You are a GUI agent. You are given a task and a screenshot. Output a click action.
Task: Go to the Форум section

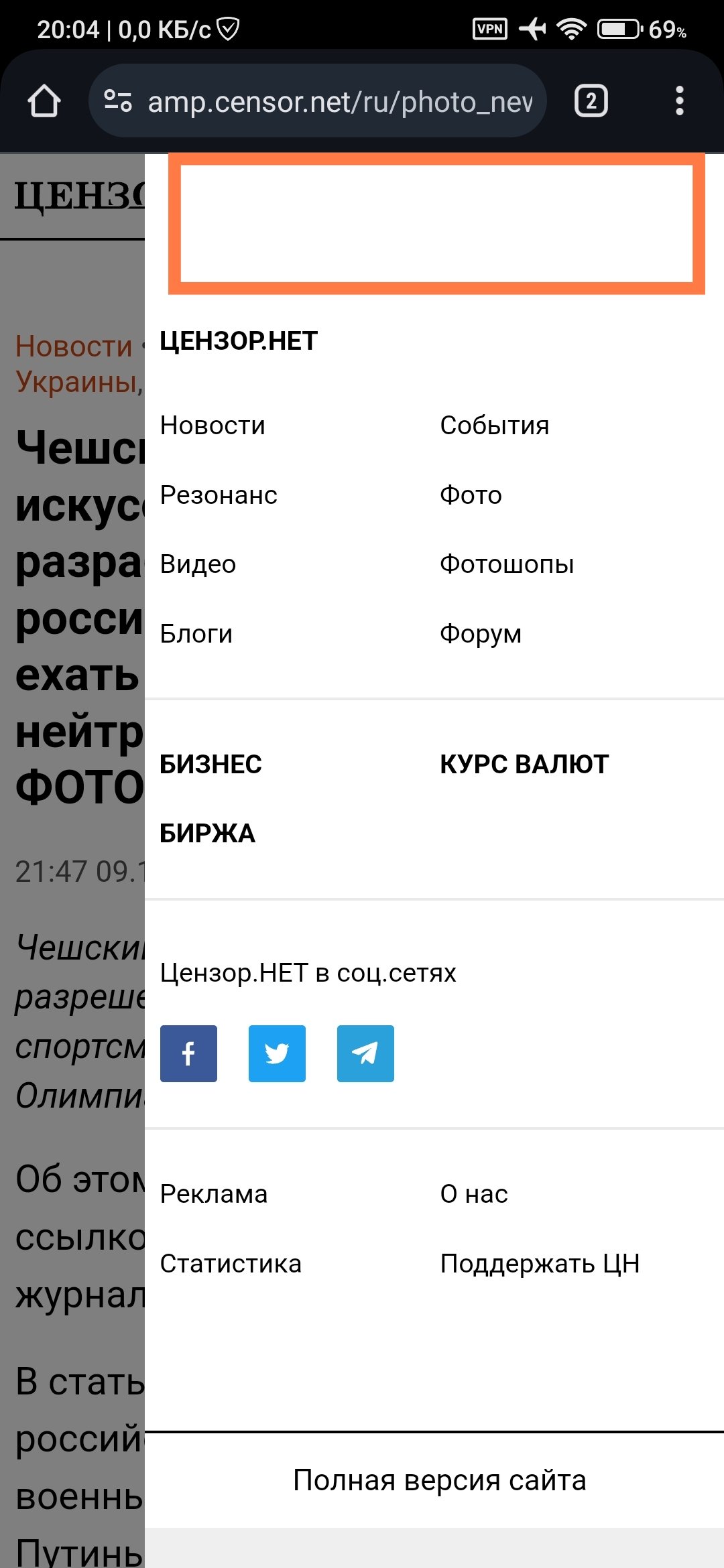481,633
